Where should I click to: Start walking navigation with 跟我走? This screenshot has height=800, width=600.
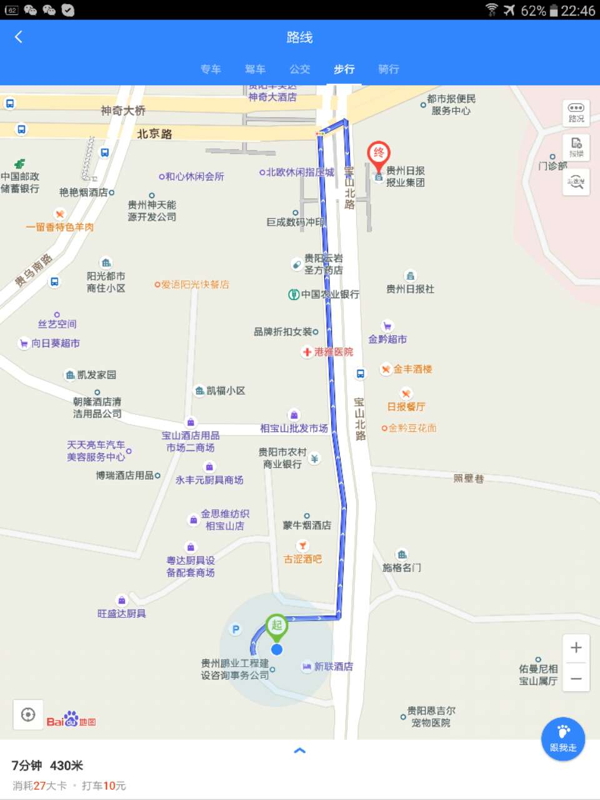click(562, 738)
